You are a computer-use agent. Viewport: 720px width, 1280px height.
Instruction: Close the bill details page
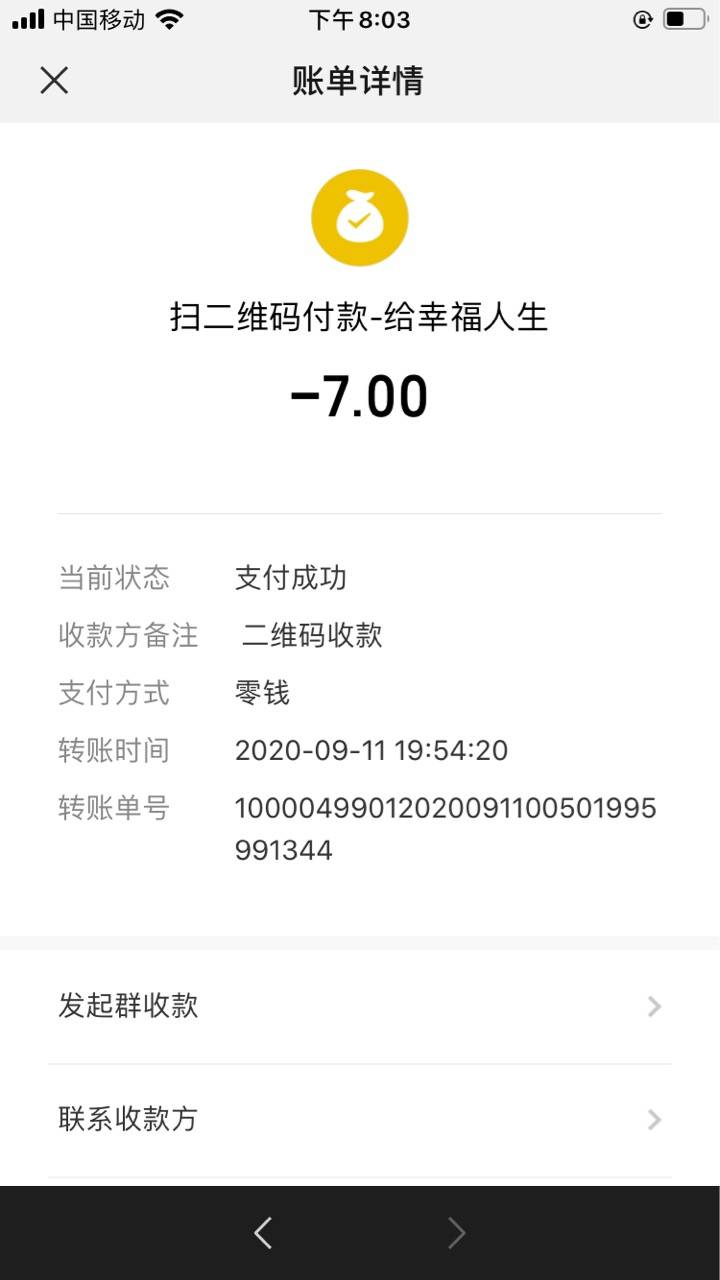[x=54, y=80]
